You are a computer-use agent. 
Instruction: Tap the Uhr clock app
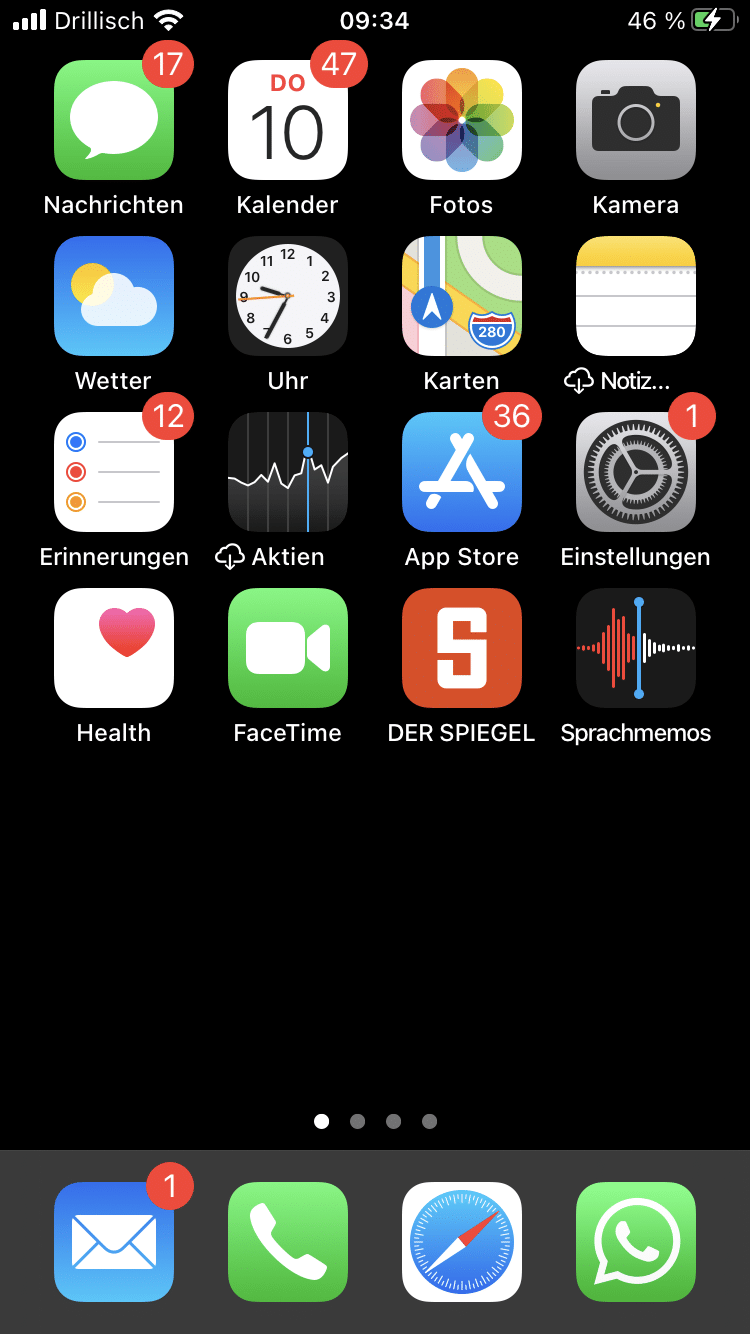tap(288, 296)
